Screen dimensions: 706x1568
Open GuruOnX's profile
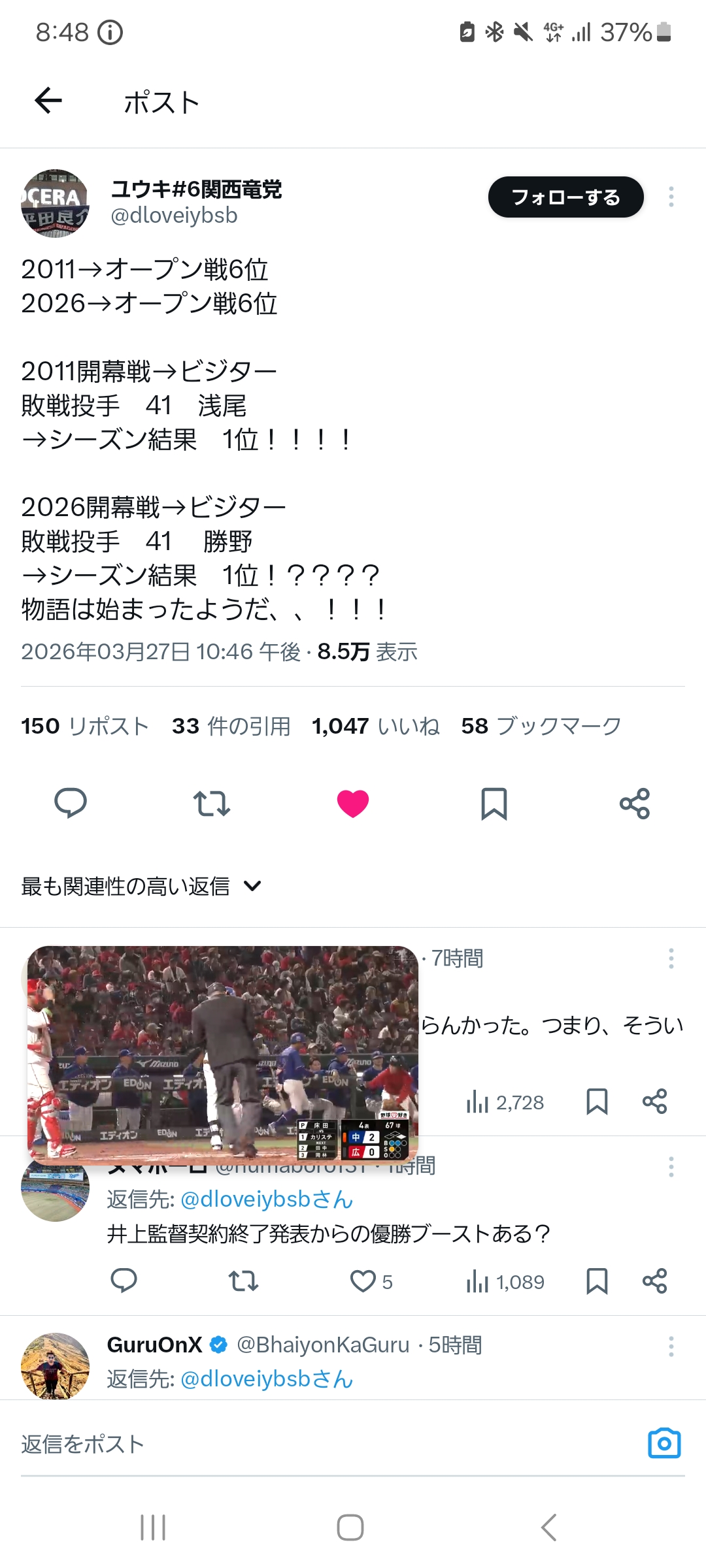pos(55,1365)
